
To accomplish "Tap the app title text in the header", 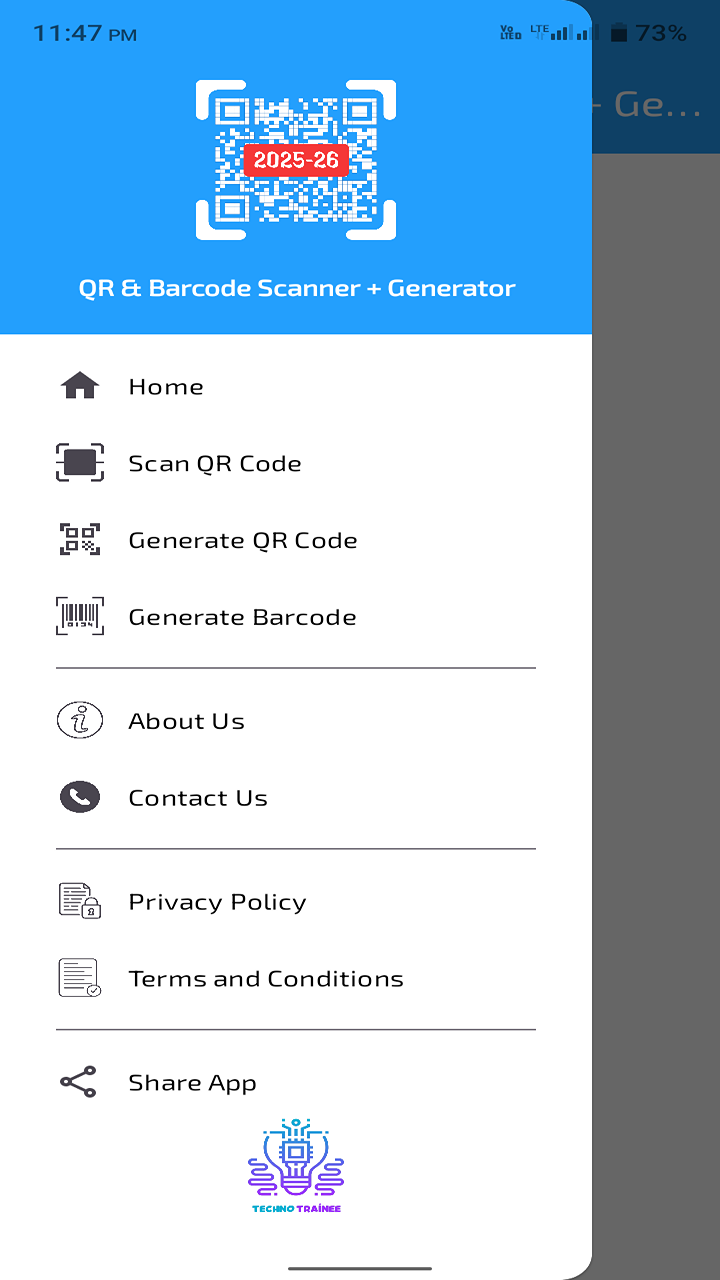I will coord(295,288).
